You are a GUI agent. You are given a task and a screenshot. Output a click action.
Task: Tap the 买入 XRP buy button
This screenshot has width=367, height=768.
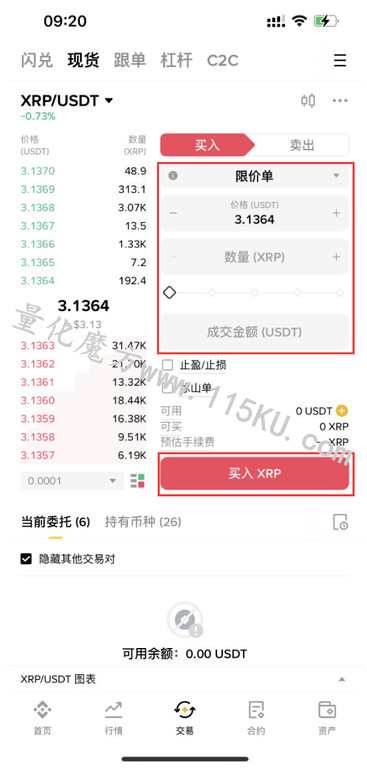255,474
